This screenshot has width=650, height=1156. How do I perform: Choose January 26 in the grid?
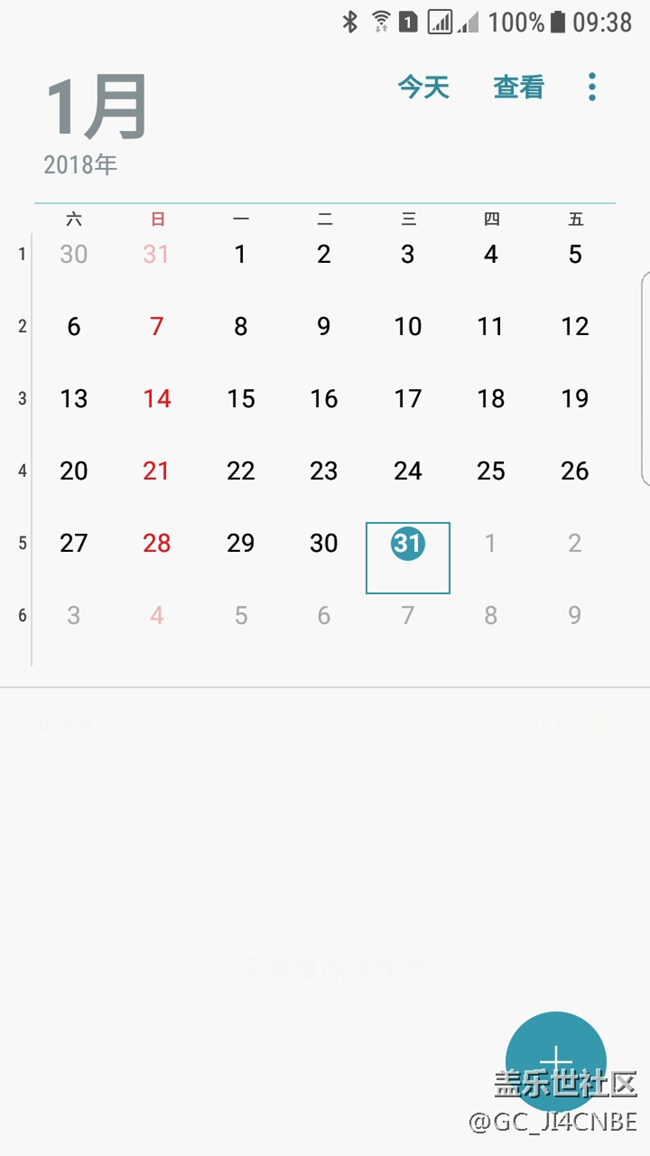click(x=574, y=471)
